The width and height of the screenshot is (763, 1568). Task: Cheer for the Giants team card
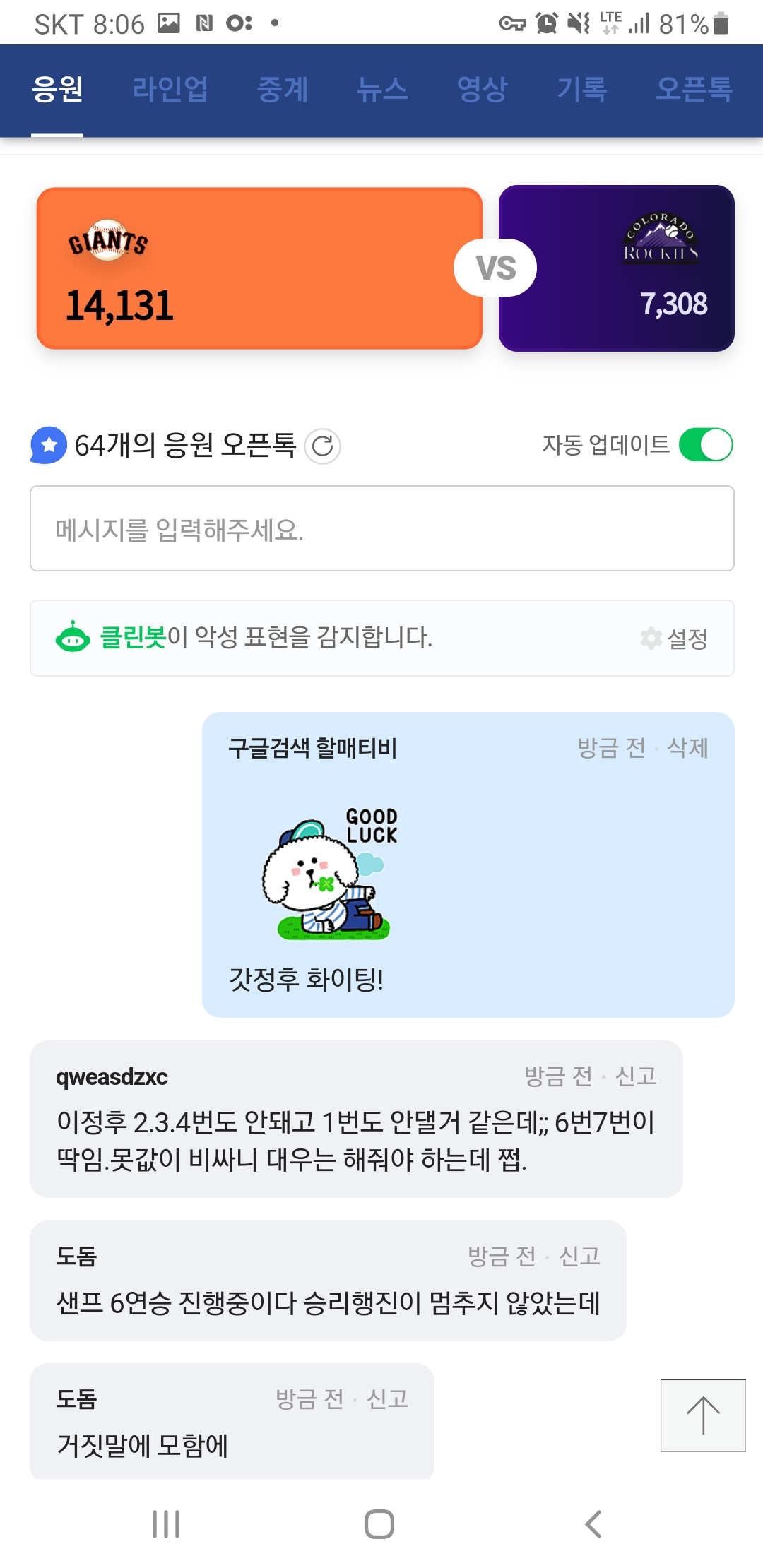[x=259, y=268]
